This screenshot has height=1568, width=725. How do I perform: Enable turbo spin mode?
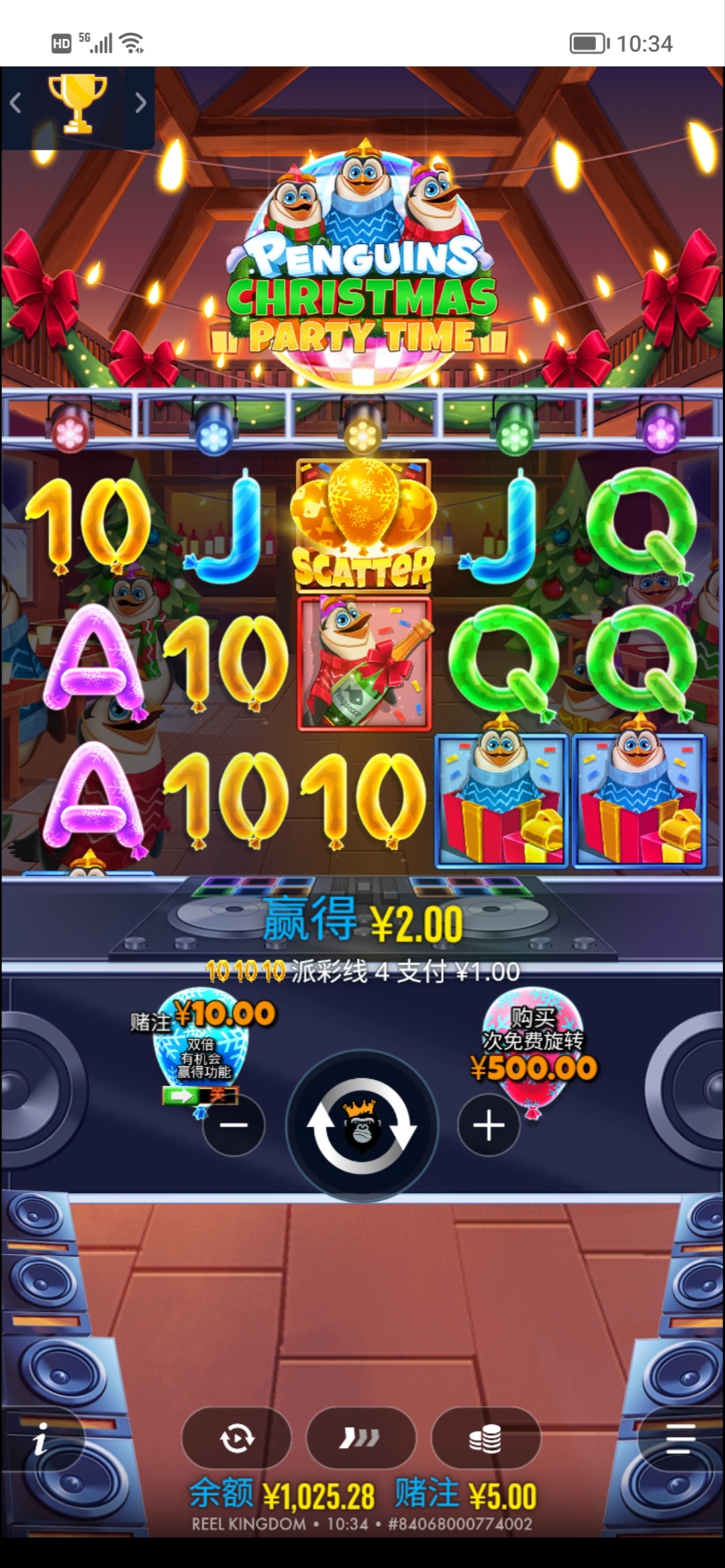[360, 1438]
